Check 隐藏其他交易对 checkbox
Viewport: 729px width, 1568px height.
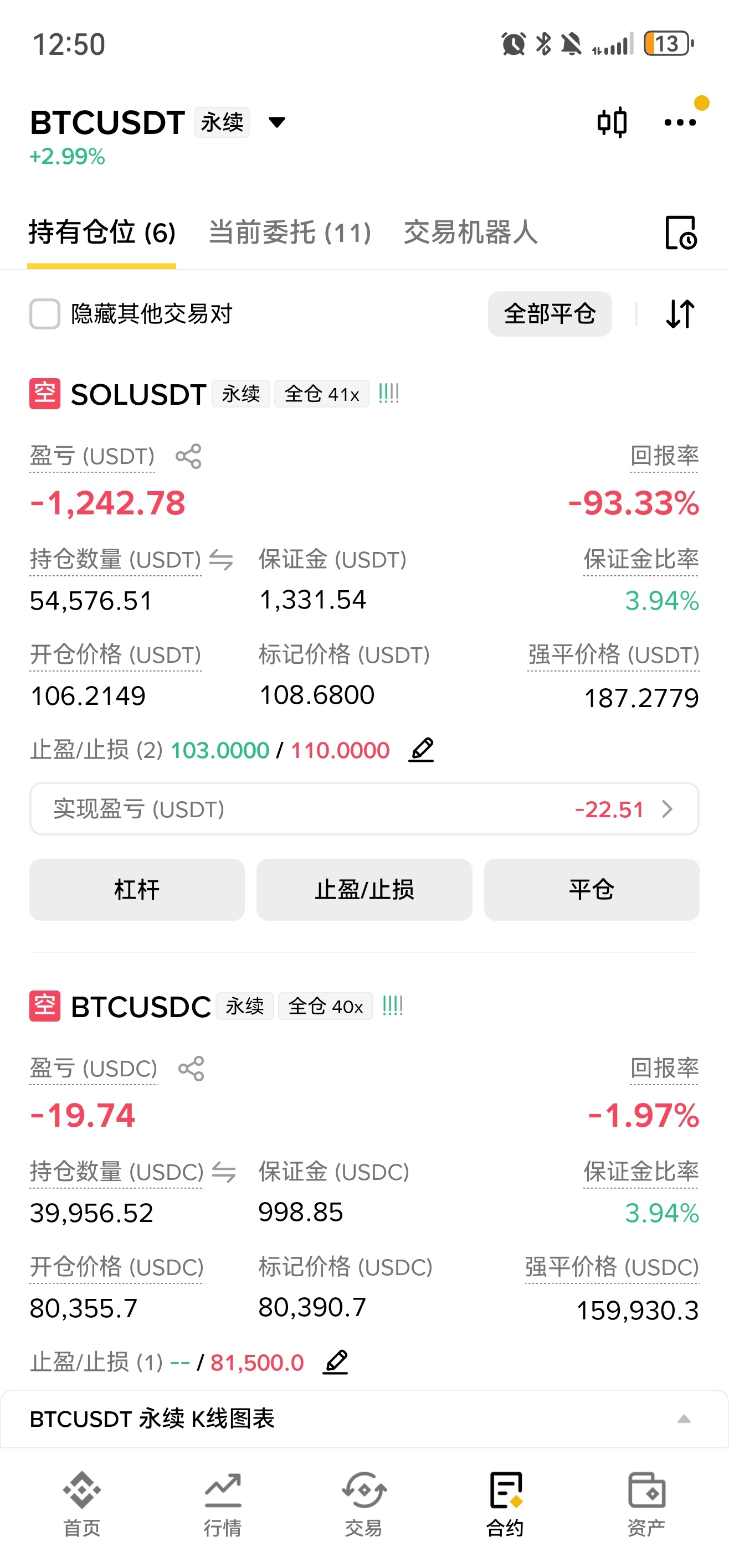coord(45,314)
